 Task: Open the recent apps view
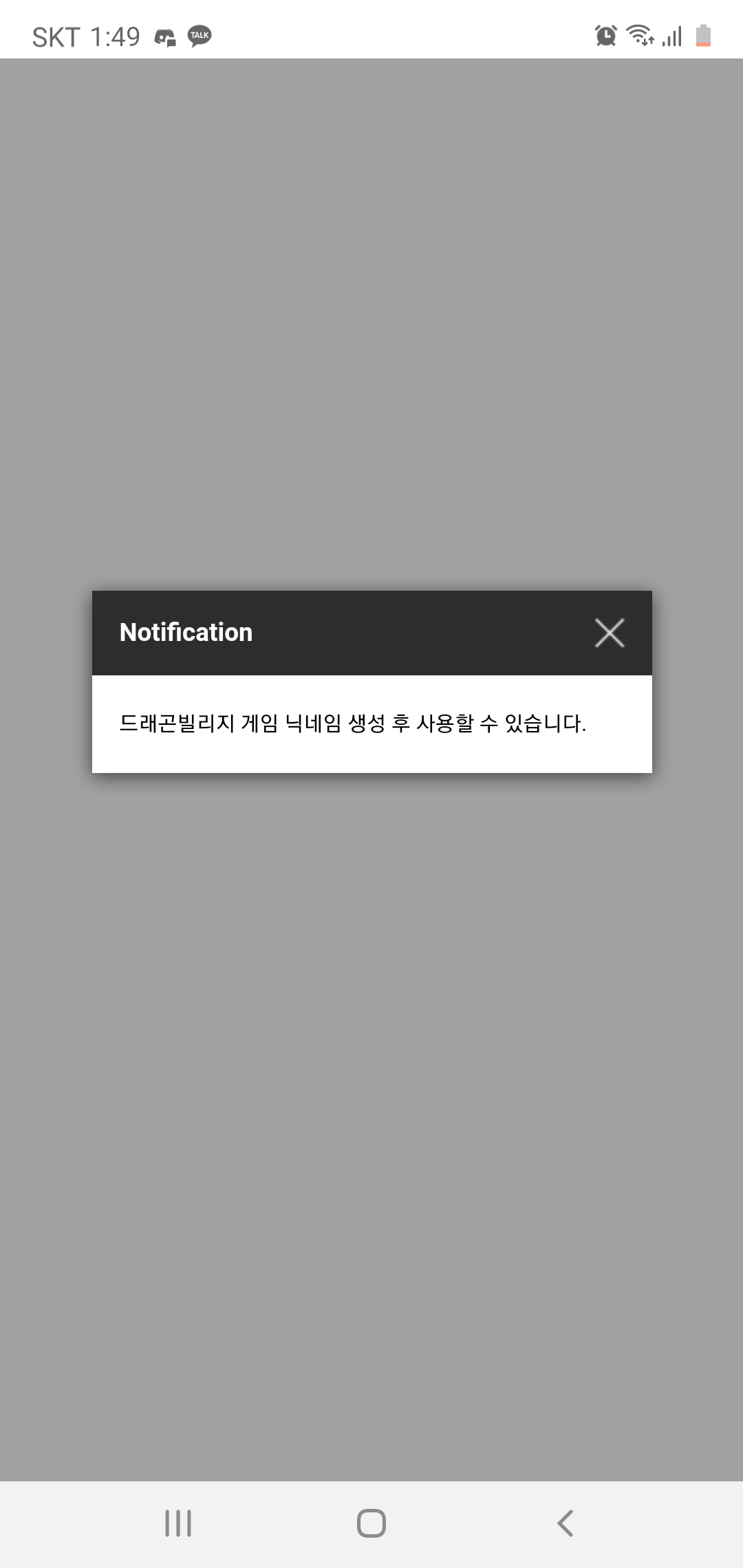tap(178, 1523)
